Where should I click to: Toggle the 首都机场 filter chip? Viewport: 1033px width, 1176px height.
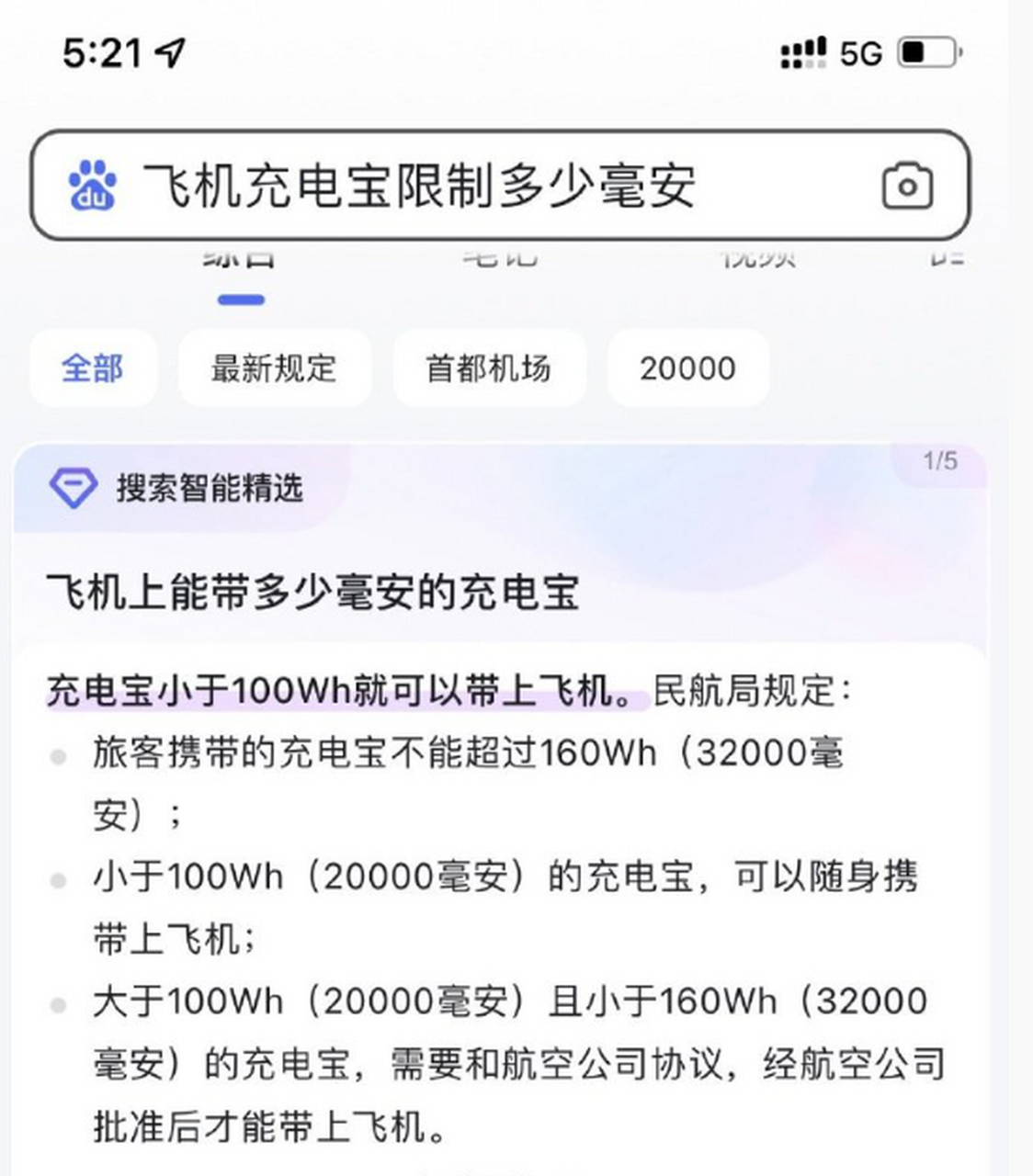coord(489,368)
